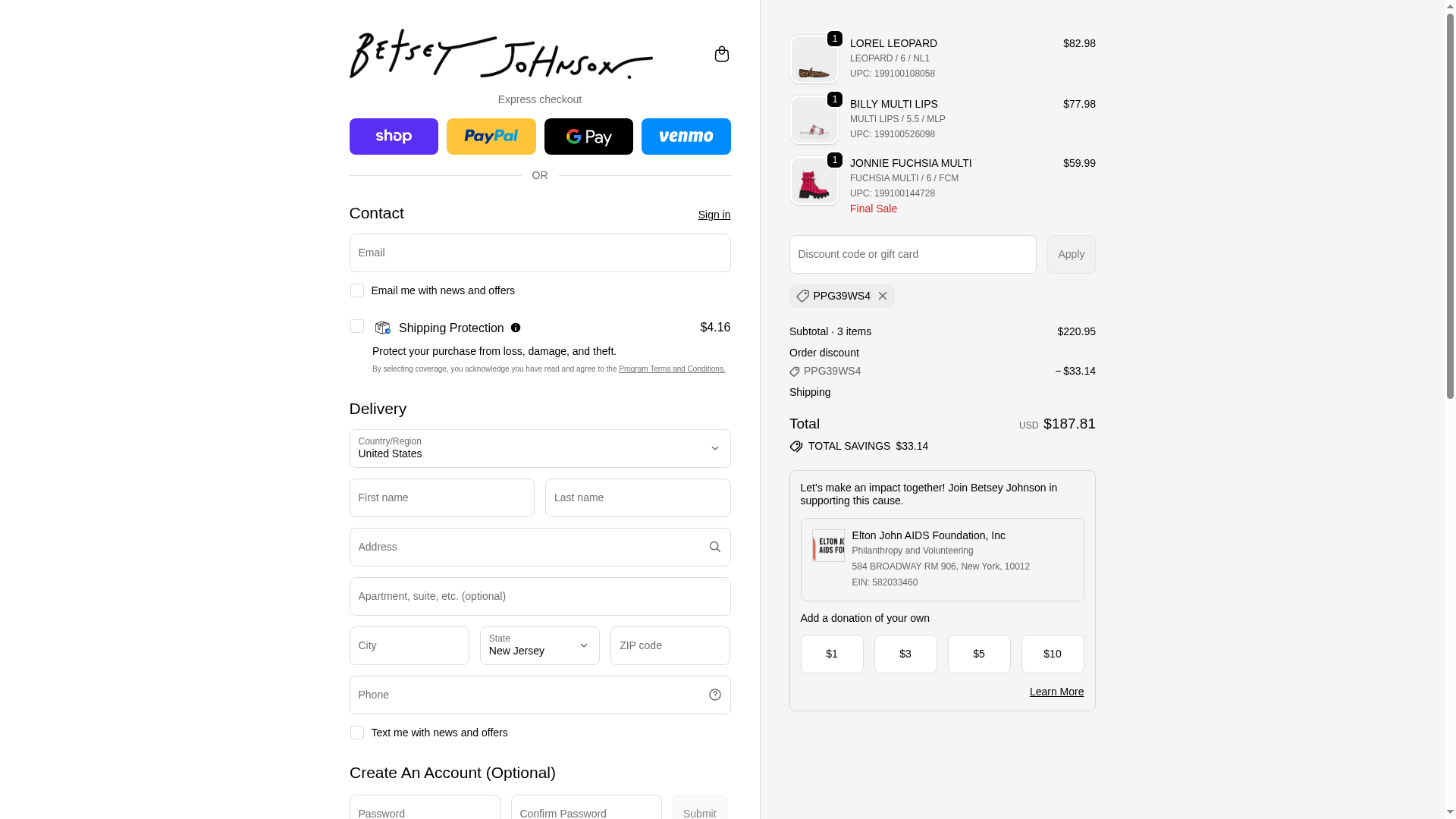
Task: Expand the Country/Region dropdown
Action: point(539,448)
